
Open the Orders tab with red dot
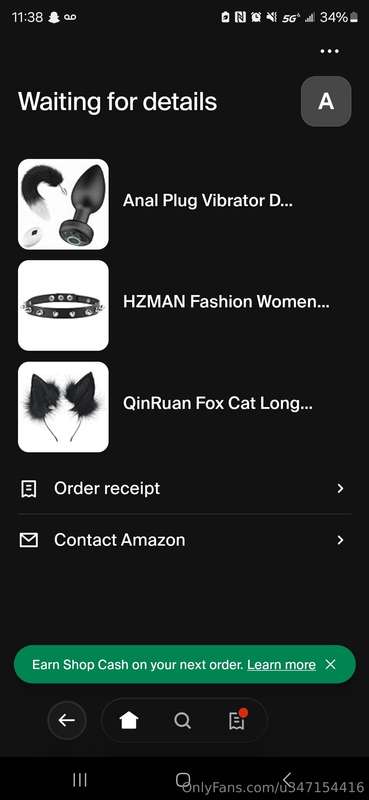click(237, 719)
